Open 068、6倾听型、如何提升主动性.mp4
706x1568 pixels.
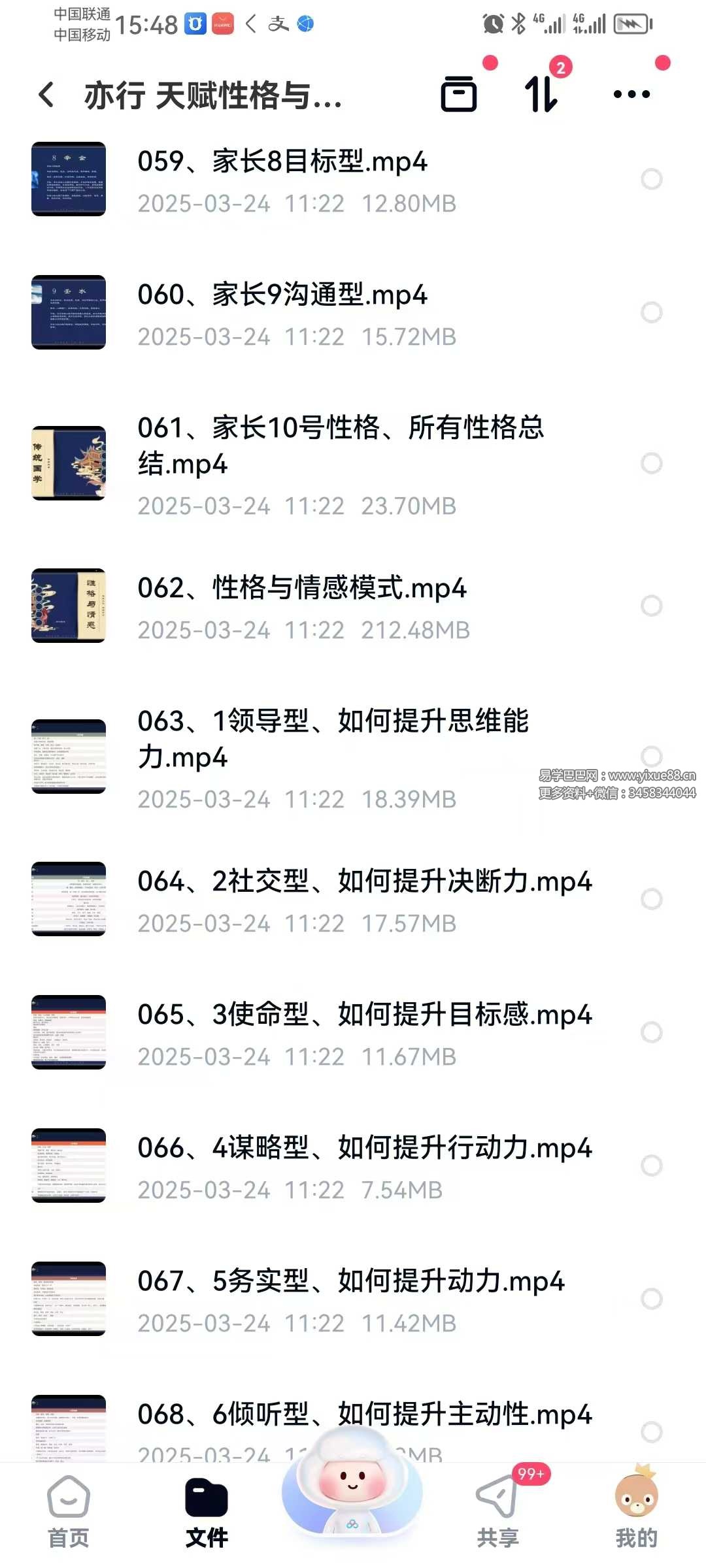(x=364, y=1415)
